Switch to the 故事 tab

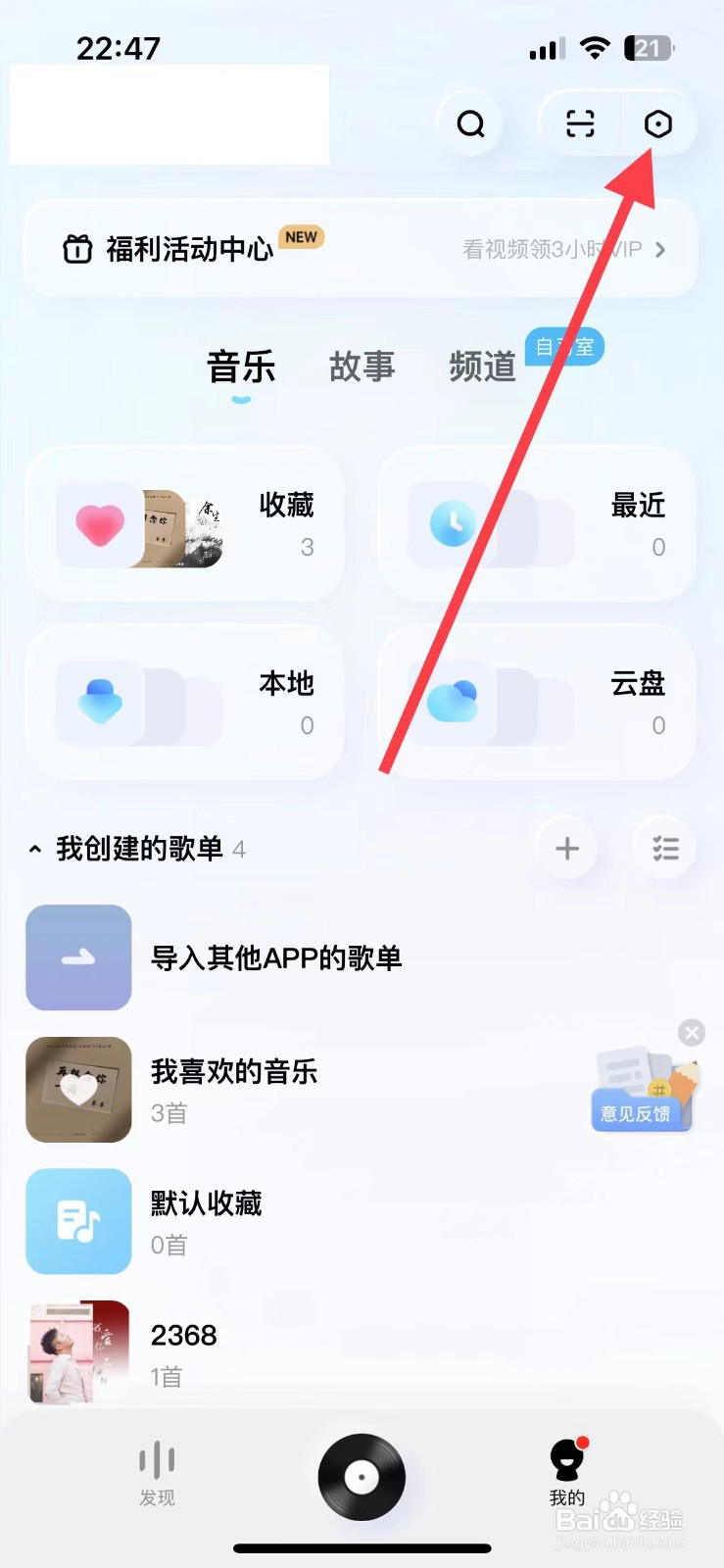coord(362,367)
